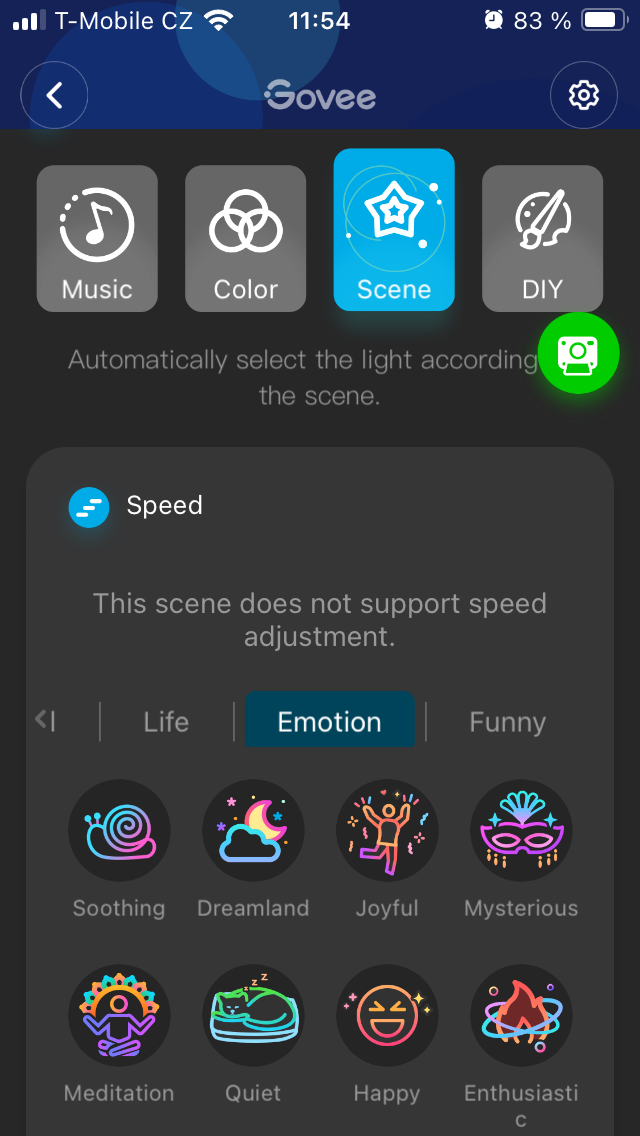640x1136 pixels.
Task: Go back using the top arrow
Action: point(55,96)
